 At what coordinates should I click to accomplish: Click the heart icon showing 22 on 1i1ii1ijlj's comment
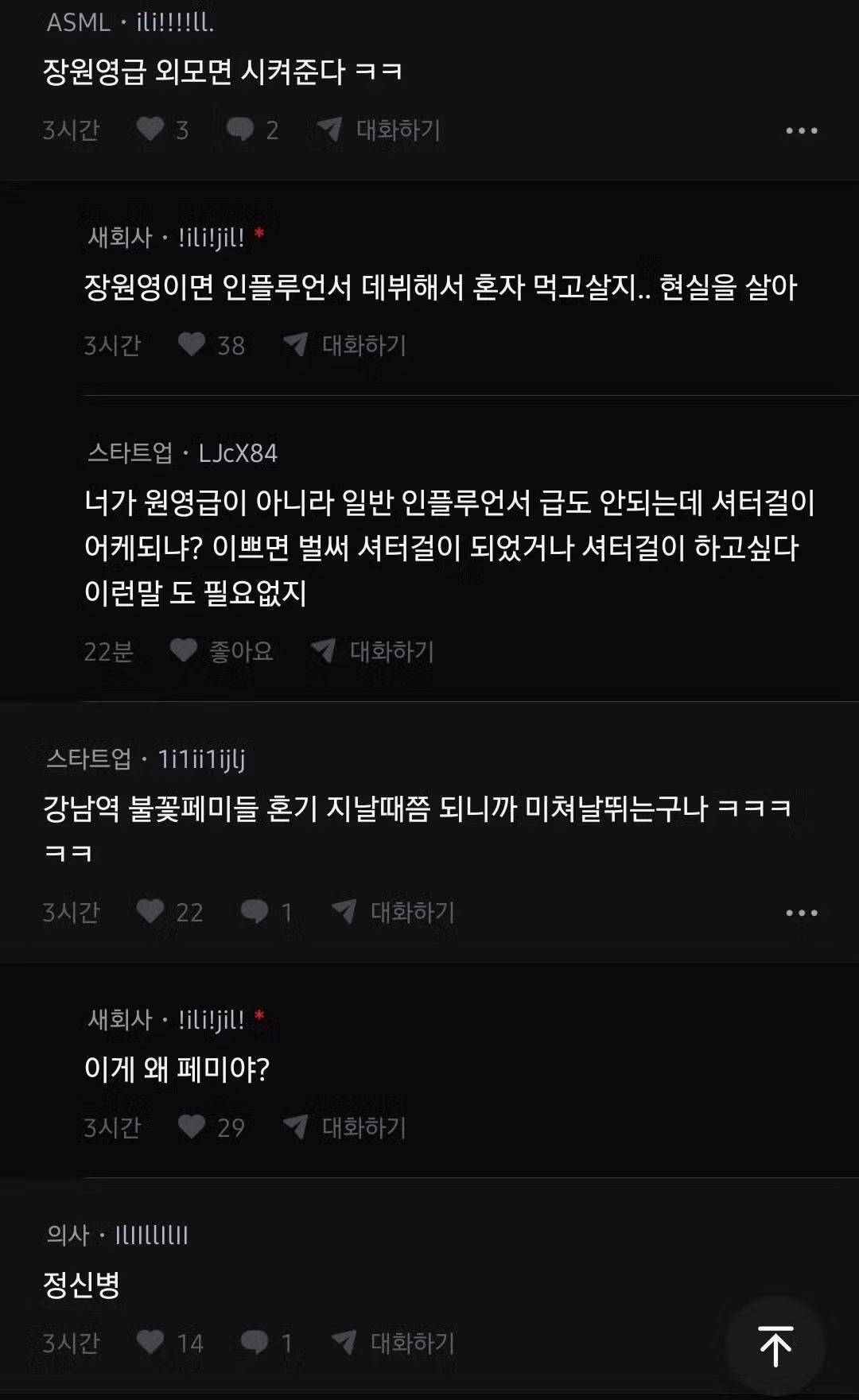point(151,911)
